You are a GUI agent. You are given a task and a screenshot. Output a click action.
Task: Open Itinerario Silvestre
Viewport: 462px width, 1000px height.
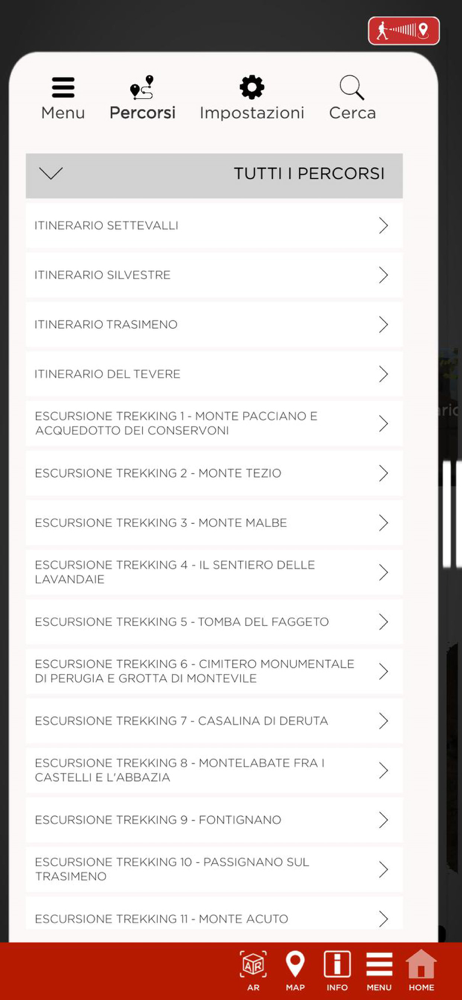pyautogui.click(x=214, y=275)
